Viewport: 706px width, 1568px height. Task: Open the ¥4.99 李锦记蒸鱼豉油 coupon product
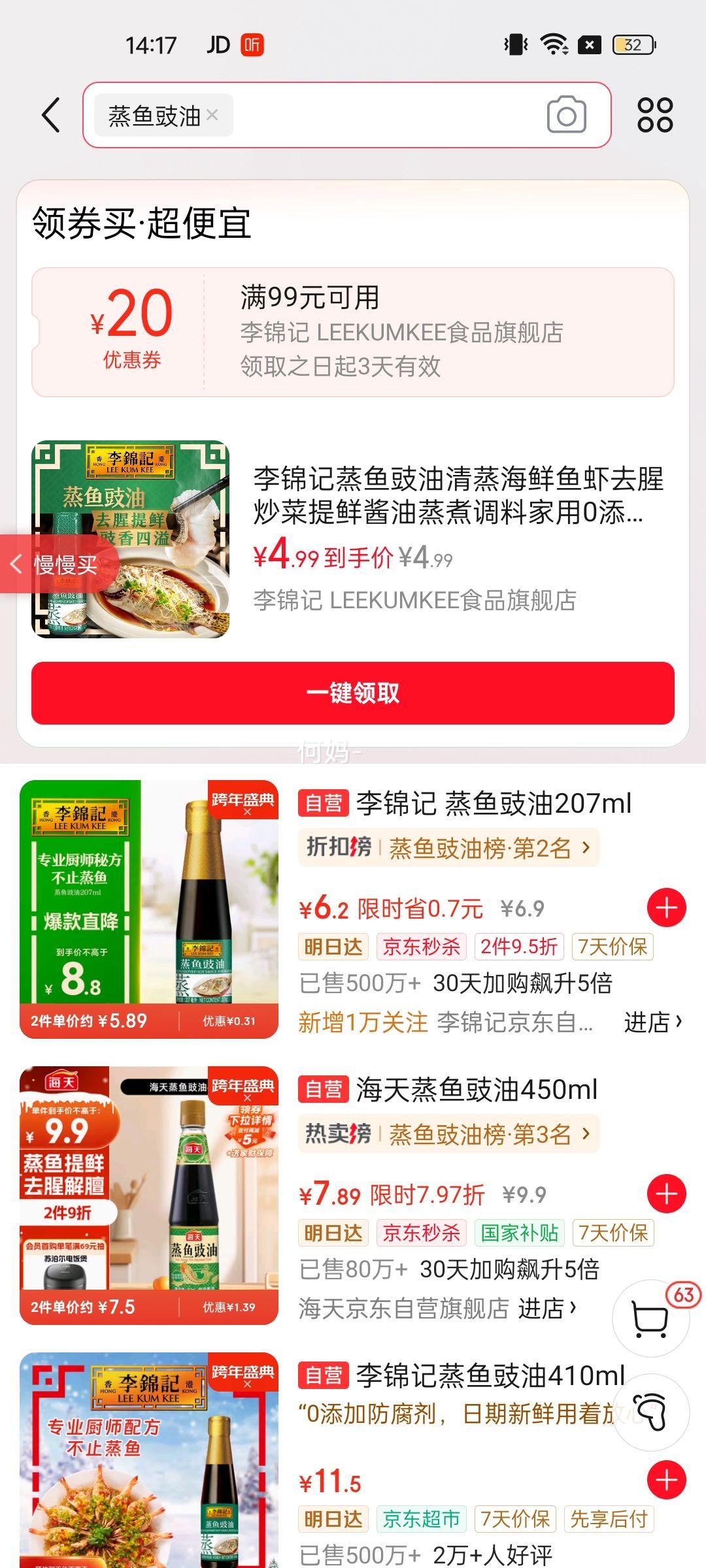pyautogui.click(x=458, y=497)
